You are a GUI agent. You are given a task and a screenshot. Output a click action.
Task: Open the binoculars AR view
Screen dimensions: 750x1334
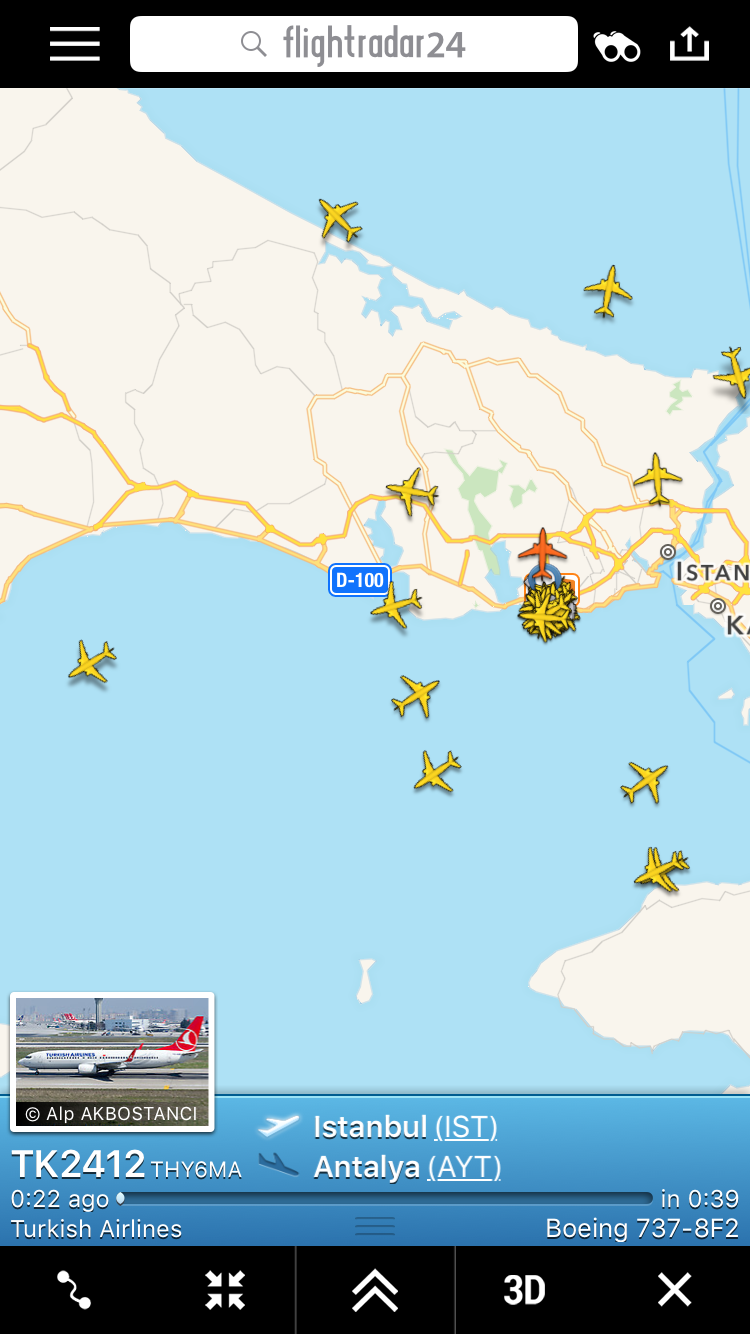pos(616,46)
